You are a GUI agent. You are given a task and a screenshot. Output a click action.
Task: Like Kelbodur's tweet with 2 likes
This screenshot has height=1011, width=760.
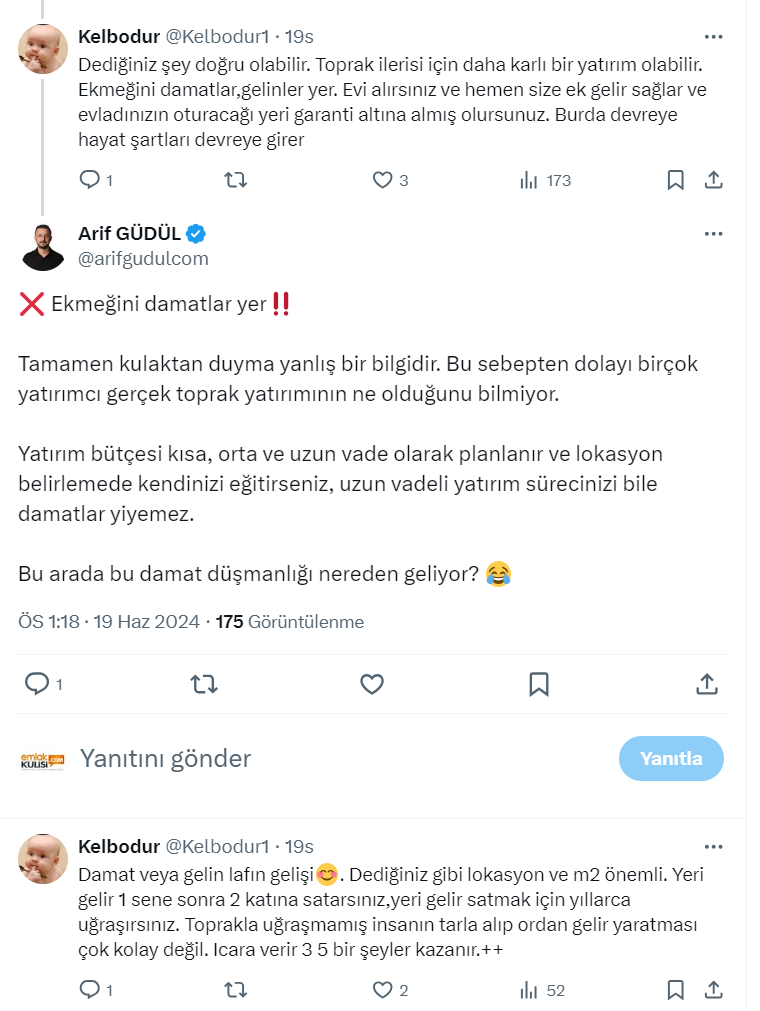382,990
